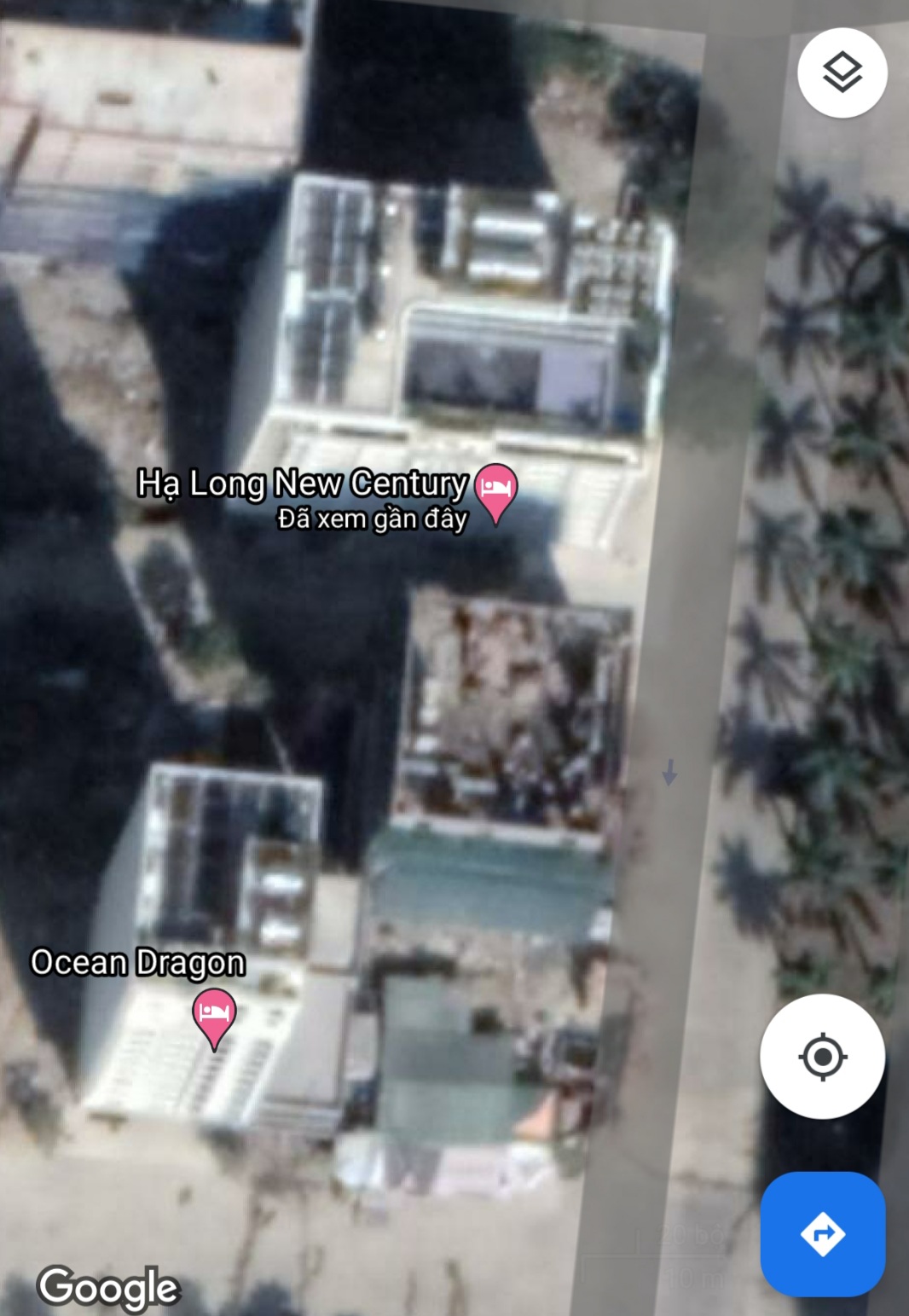Tap the blue directions button
Screen dimensions: 909x1316
(822, 1233)
